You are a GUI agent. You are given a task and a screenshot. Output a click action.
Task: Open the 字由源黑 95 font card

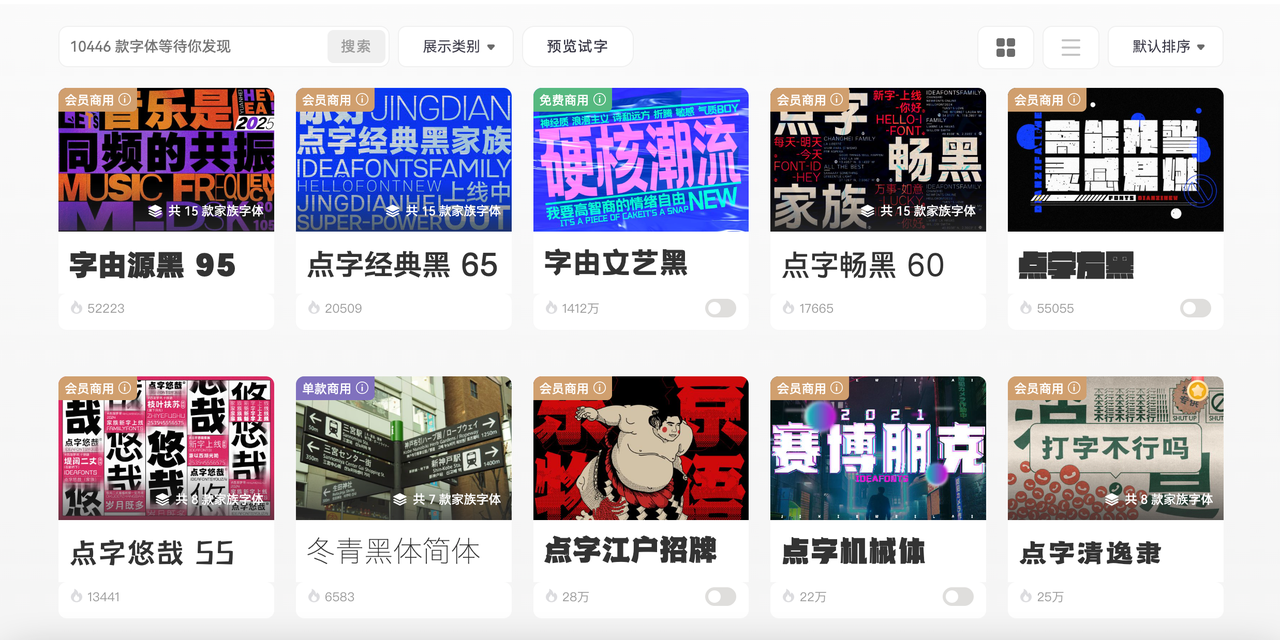point(166,160)
